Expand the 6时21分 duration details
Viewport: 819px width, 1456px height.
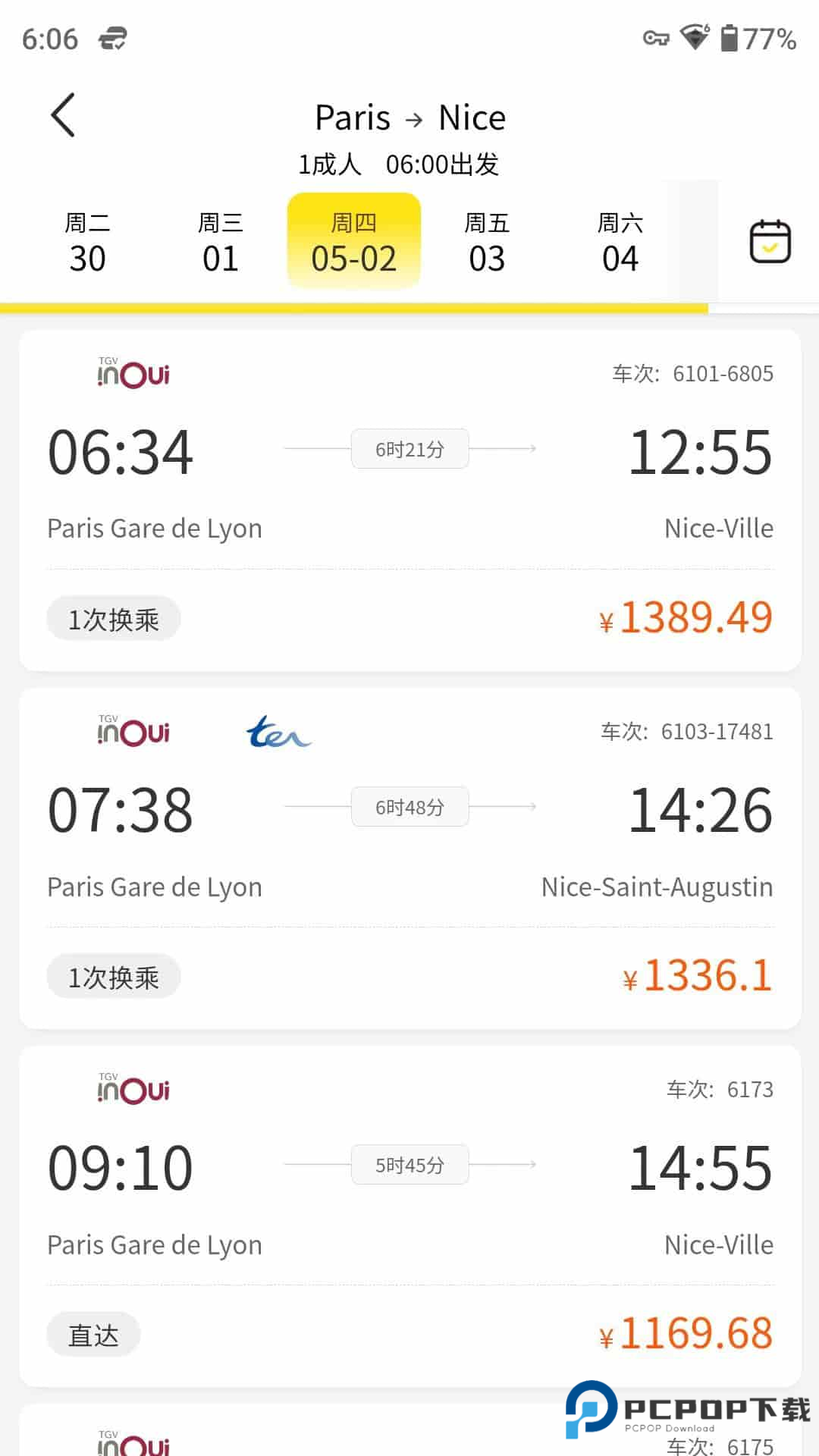pos(409,448)
